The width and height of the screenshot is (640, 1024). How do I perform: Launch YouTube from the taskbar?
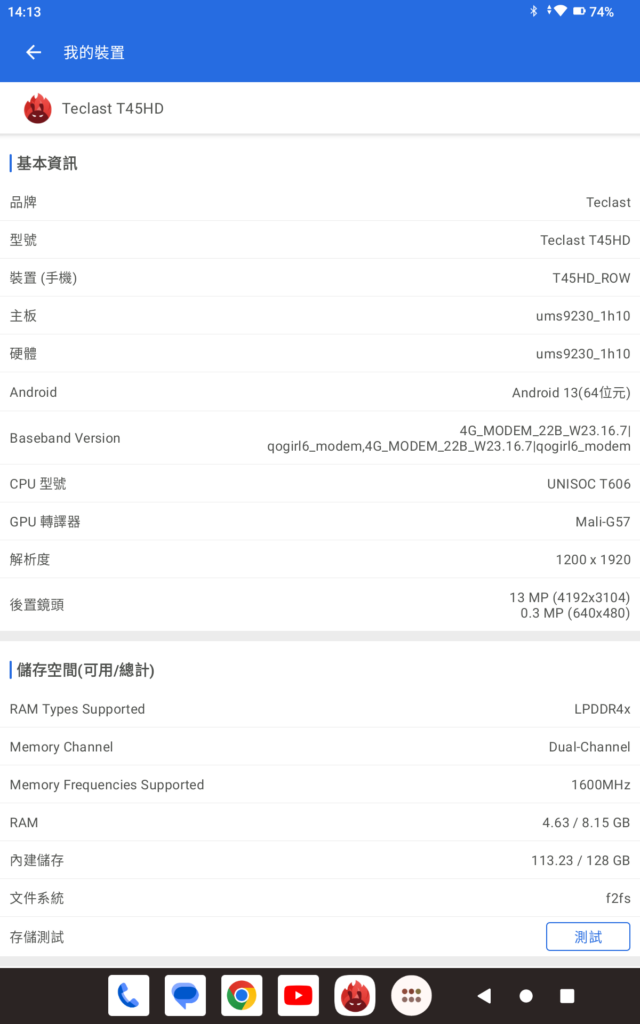point(298,995)
